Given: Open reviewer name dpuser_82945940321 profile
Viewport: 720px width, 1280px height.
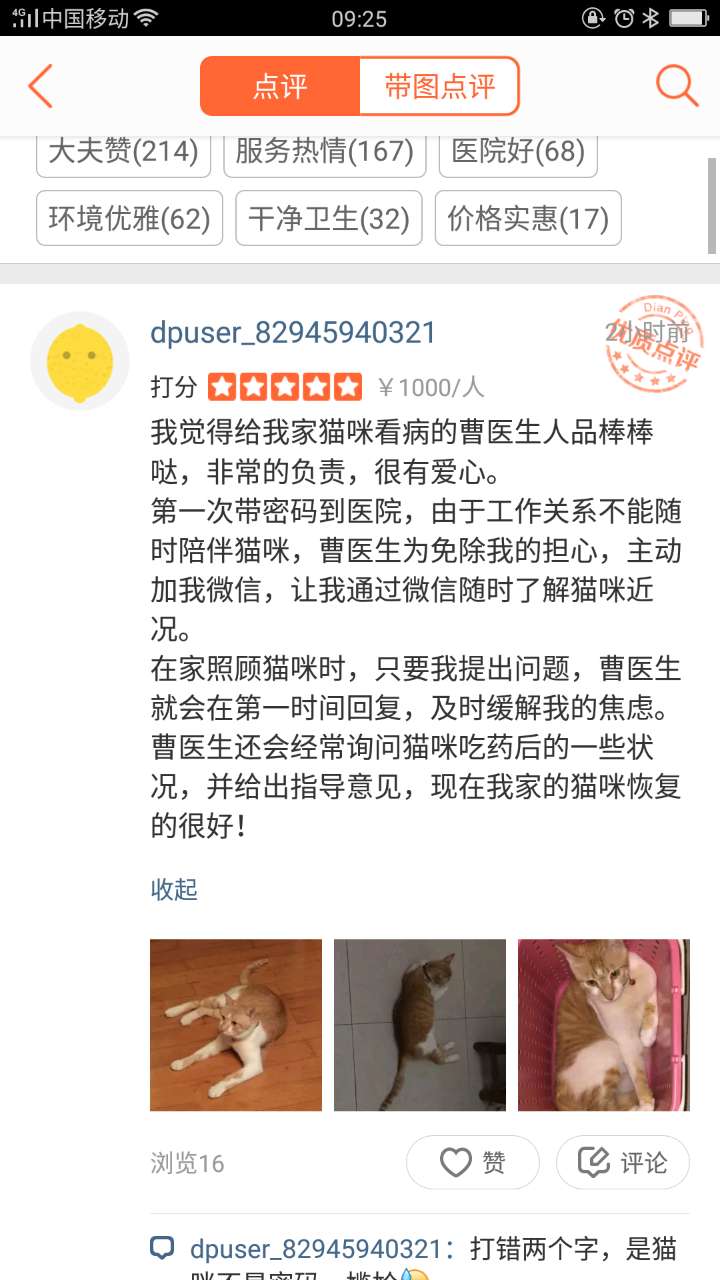Looking at the screenshot, I should (293, 333).
